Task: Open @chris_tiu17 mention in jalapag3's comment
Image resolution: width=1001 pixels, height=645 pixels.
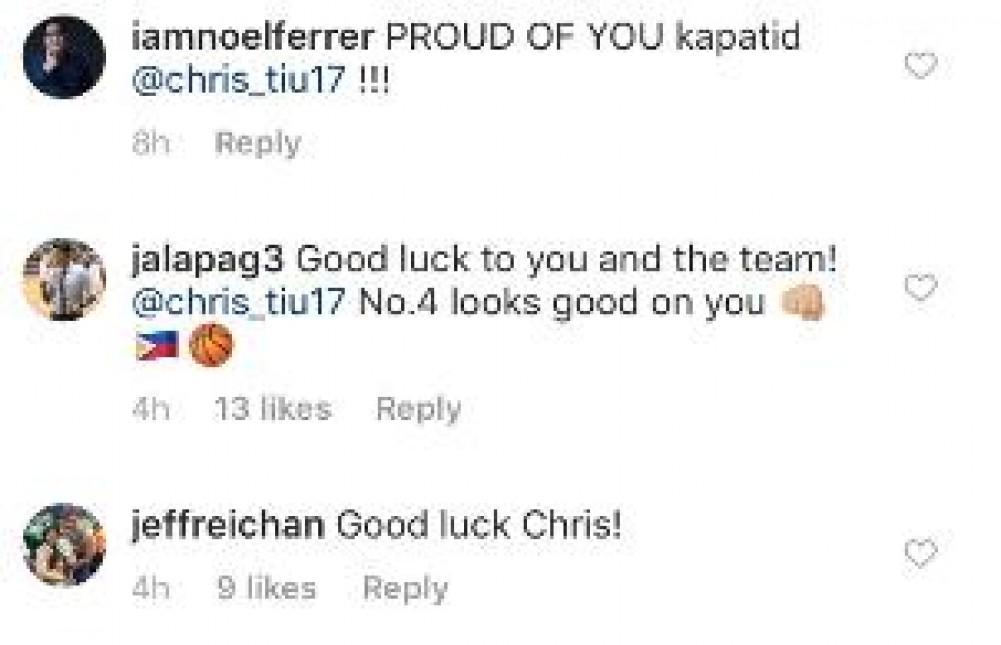Action: pyautogui.click(x=240, y=304)
